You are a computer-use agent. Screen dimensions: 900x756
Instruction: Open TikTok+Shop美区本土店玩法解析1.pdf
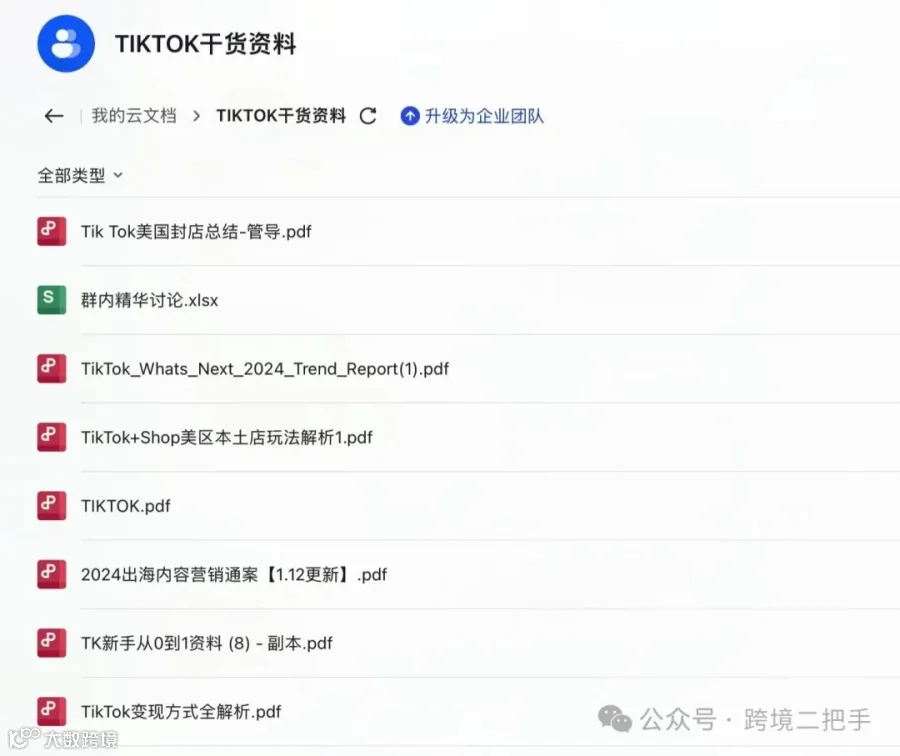pyautogui.click(x=468, y=437)
